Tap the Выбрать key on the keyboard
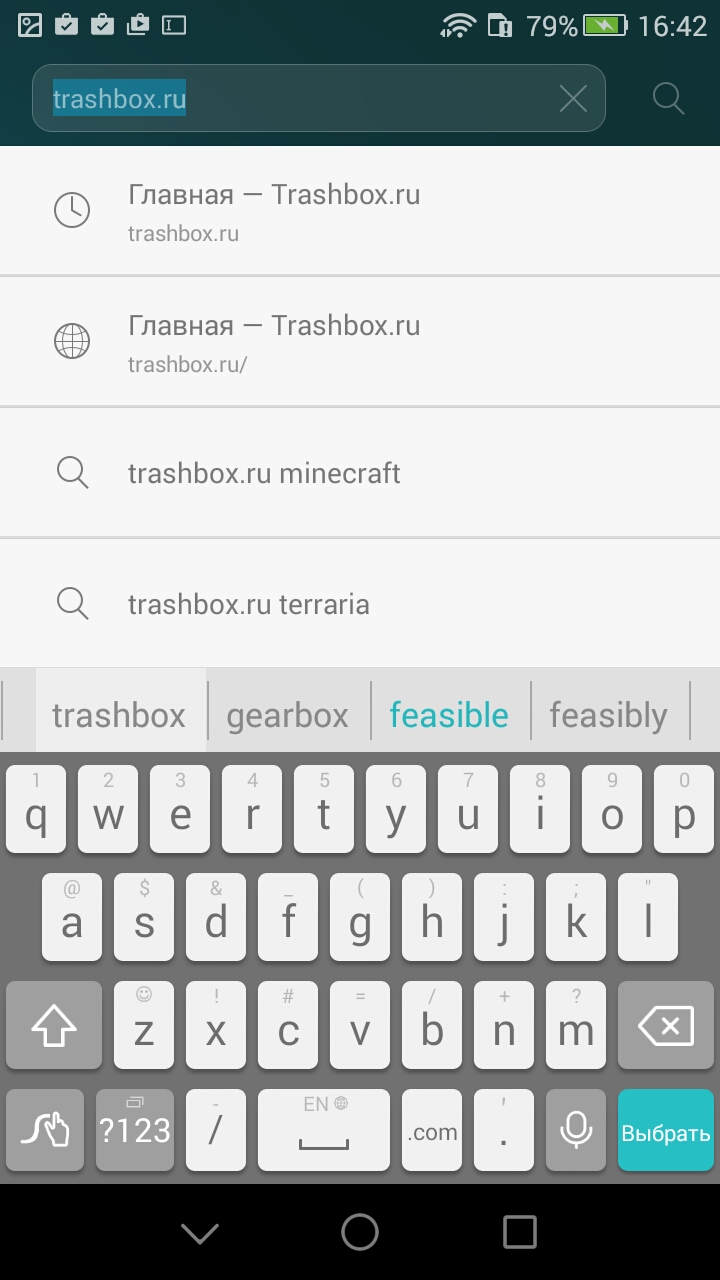 tap(666, 1130)
